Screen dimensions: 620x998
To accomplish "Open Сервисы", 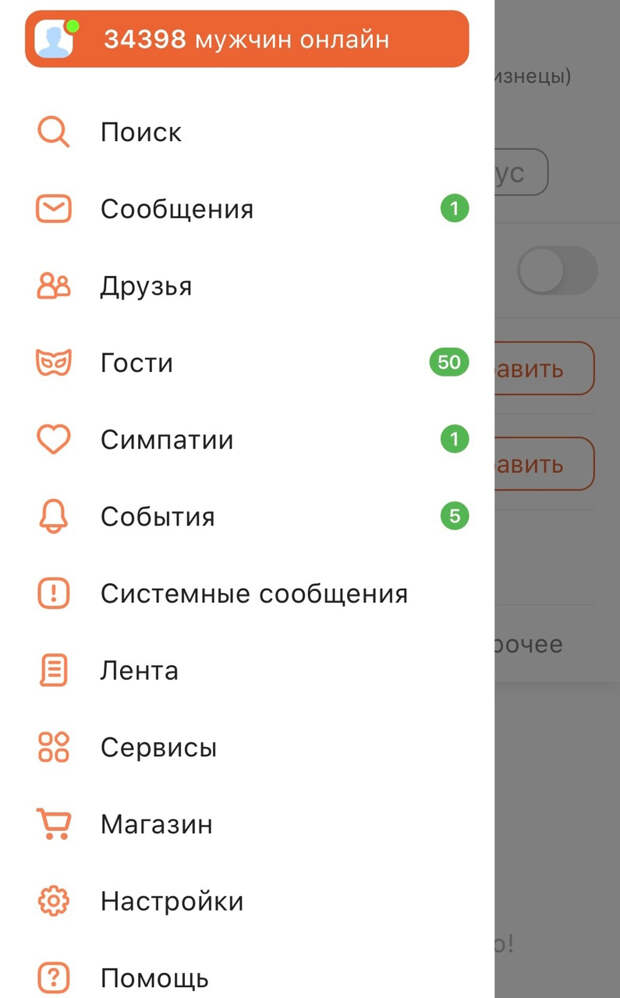I will pyautogui.click(x=247, y=747).
